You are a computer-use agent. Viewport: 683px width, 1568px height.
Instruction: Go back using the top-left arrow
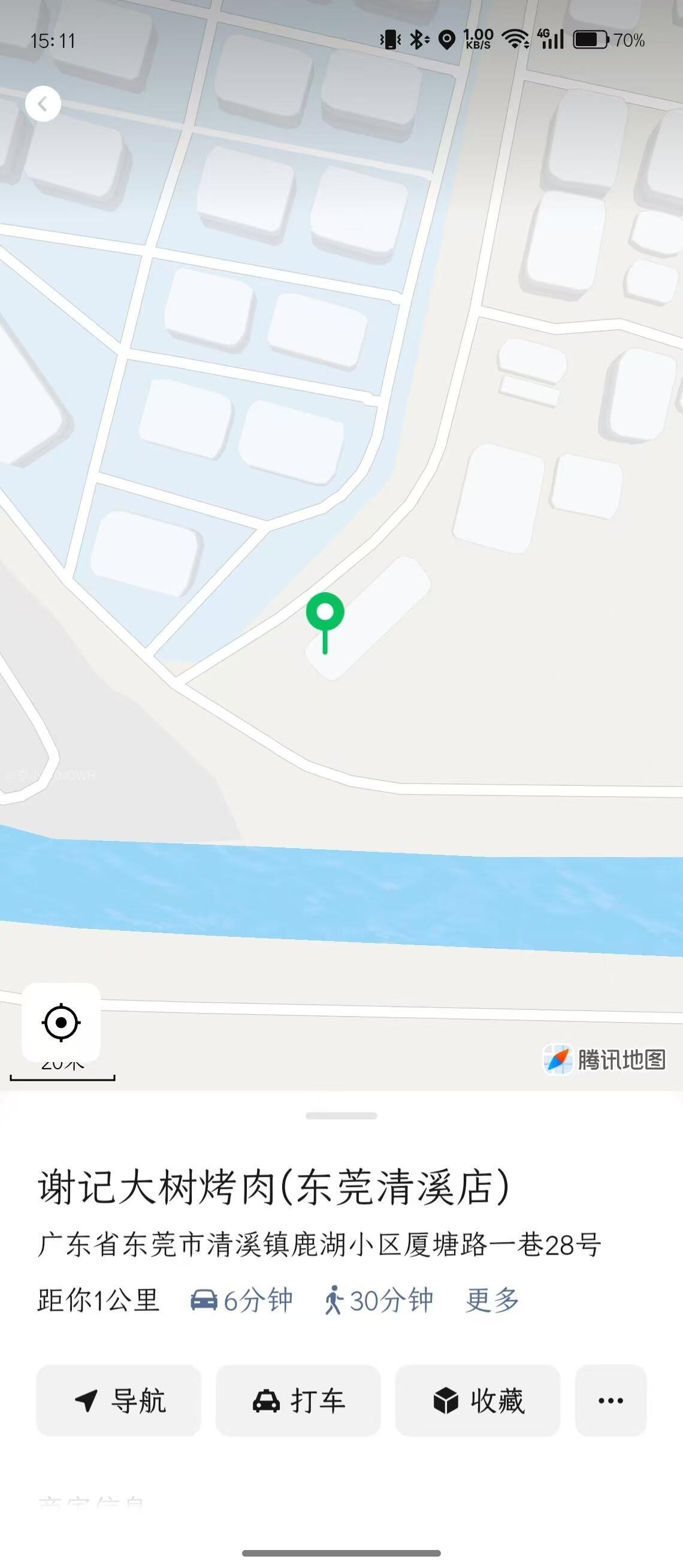click(43, 104)
